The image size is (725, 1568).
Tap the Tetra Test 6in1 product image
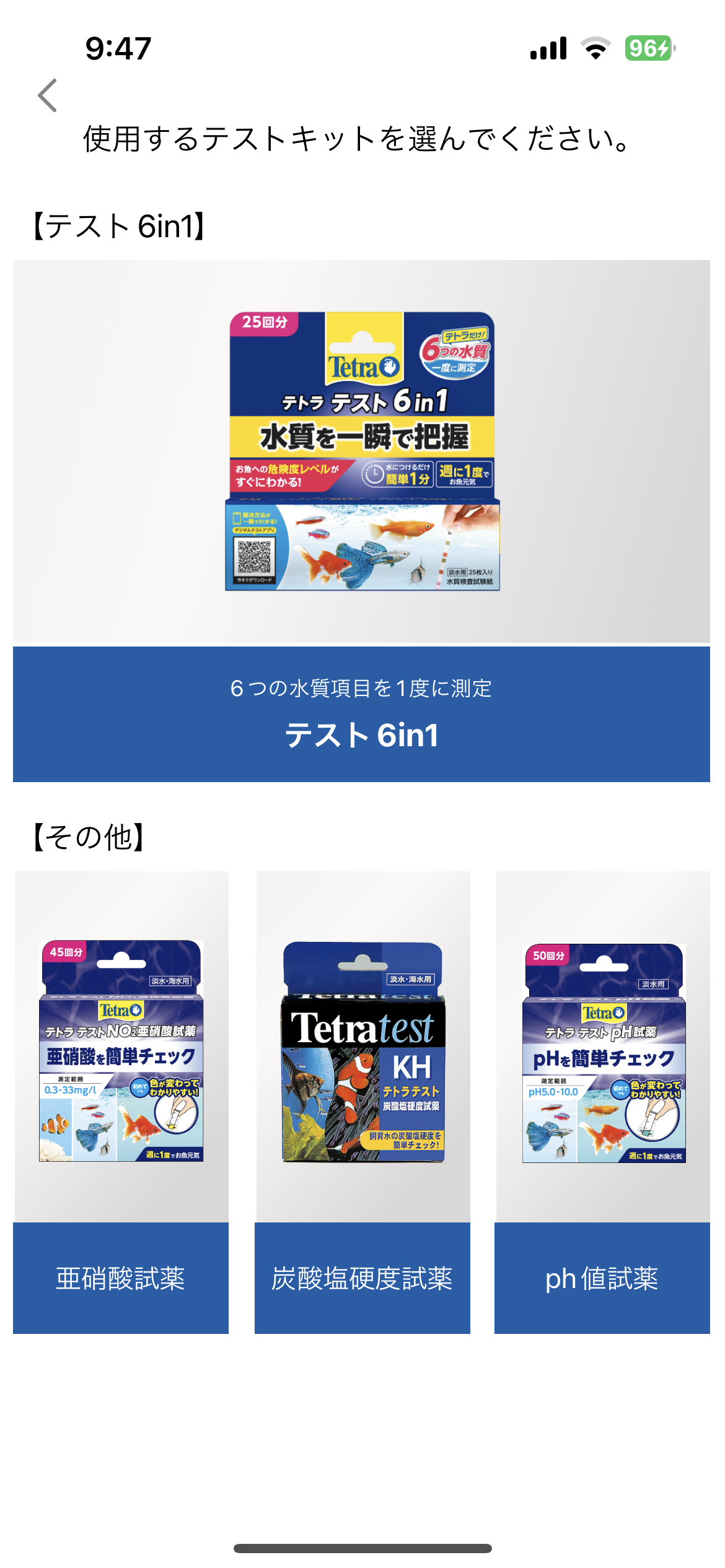(x=361, y=451)
